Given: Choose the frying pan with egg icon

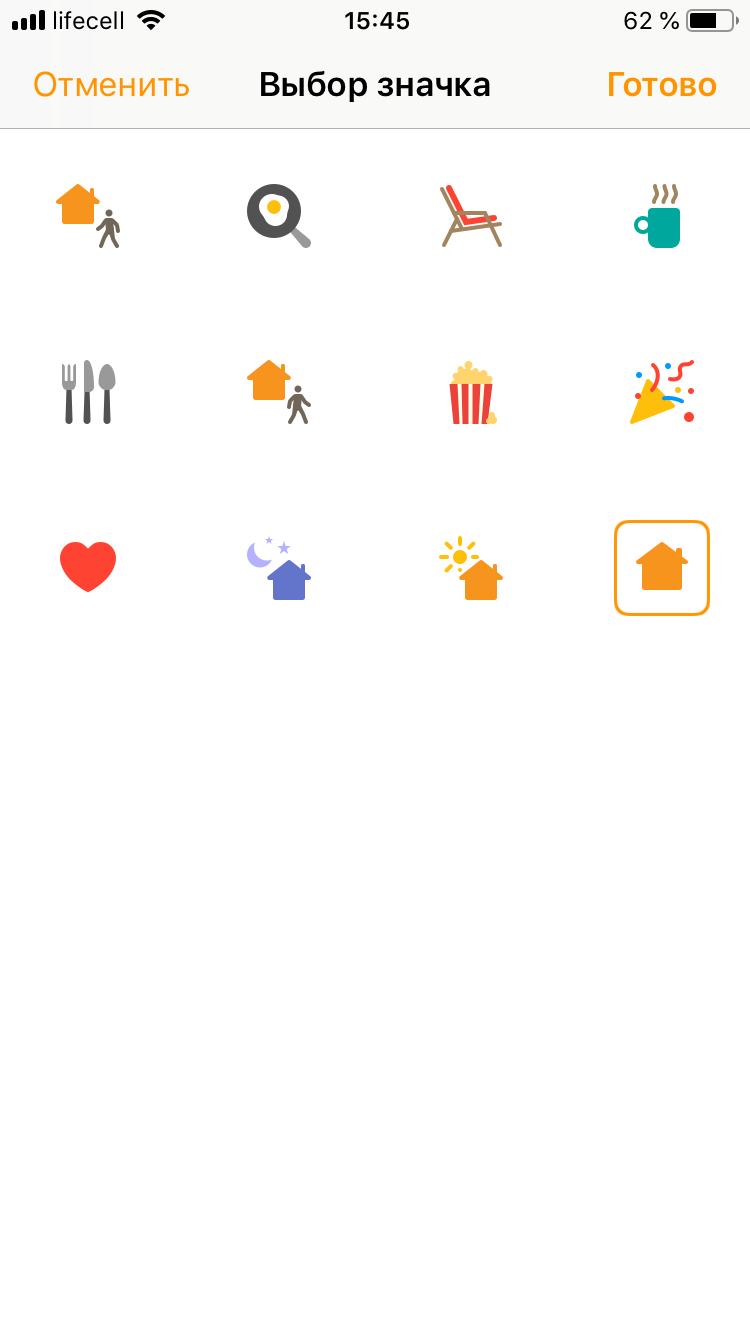Looking at the screenshot, I should (278, 216).
